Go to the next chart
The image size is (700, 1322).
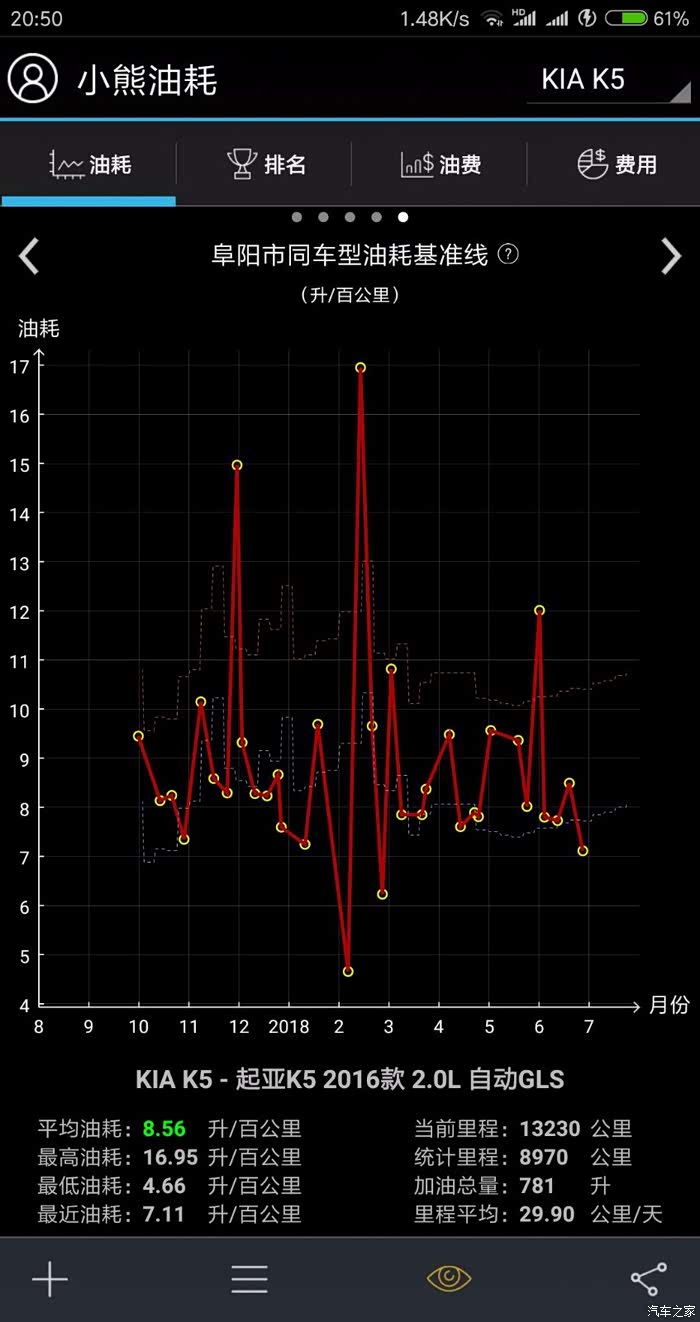click(671, 256)
